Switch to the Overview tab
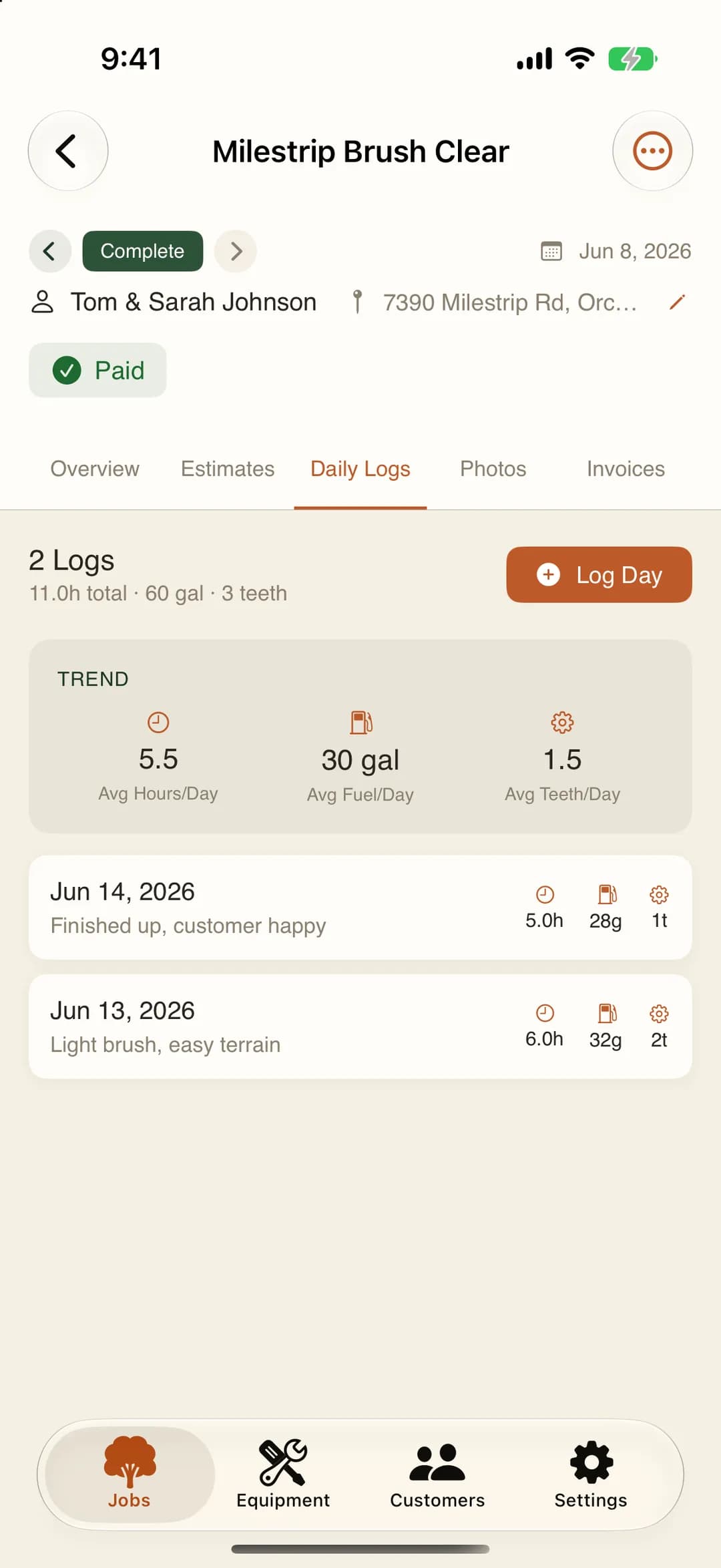 [x=95, y=469]
